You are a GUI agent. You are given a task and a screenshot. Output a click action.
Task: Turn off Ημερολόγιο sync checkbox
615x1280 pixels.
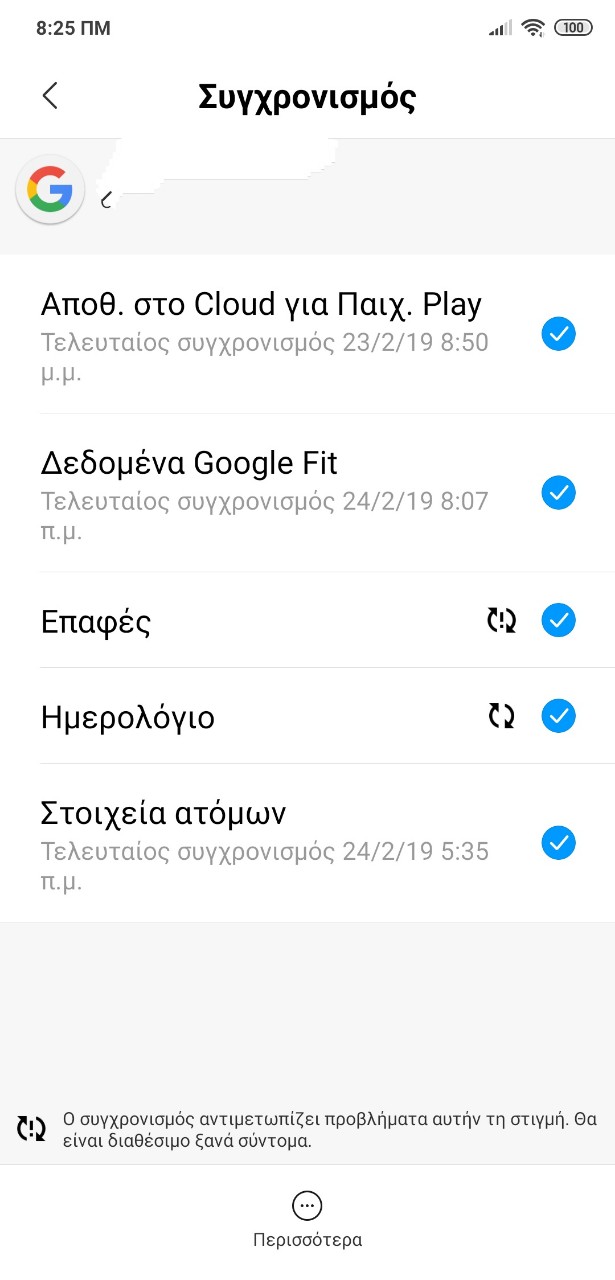click(558, 716)
